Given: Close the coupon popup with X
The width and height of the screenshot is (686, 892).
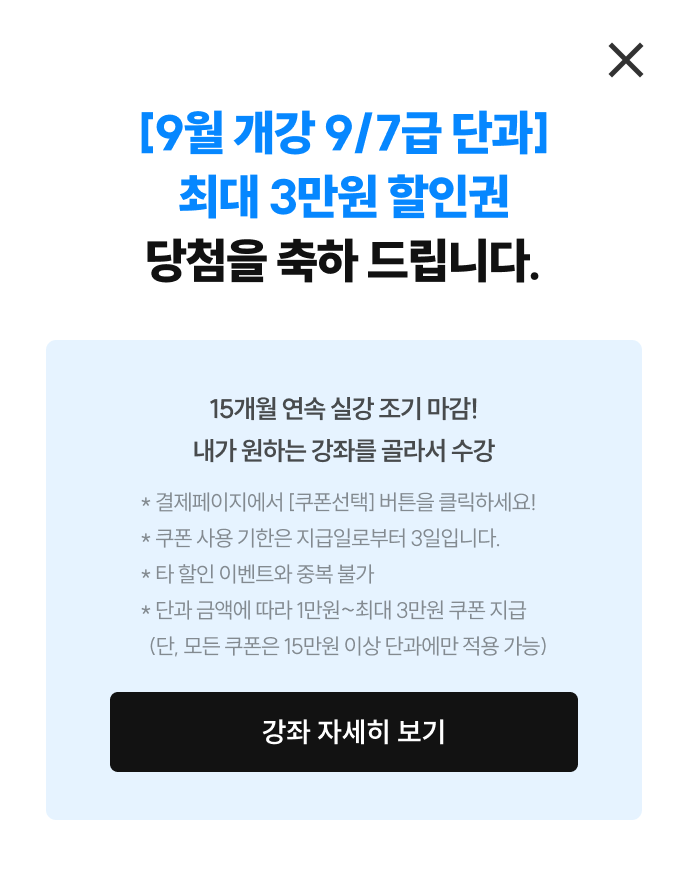Looking at the screenshot, I should (x=626, y=61).
